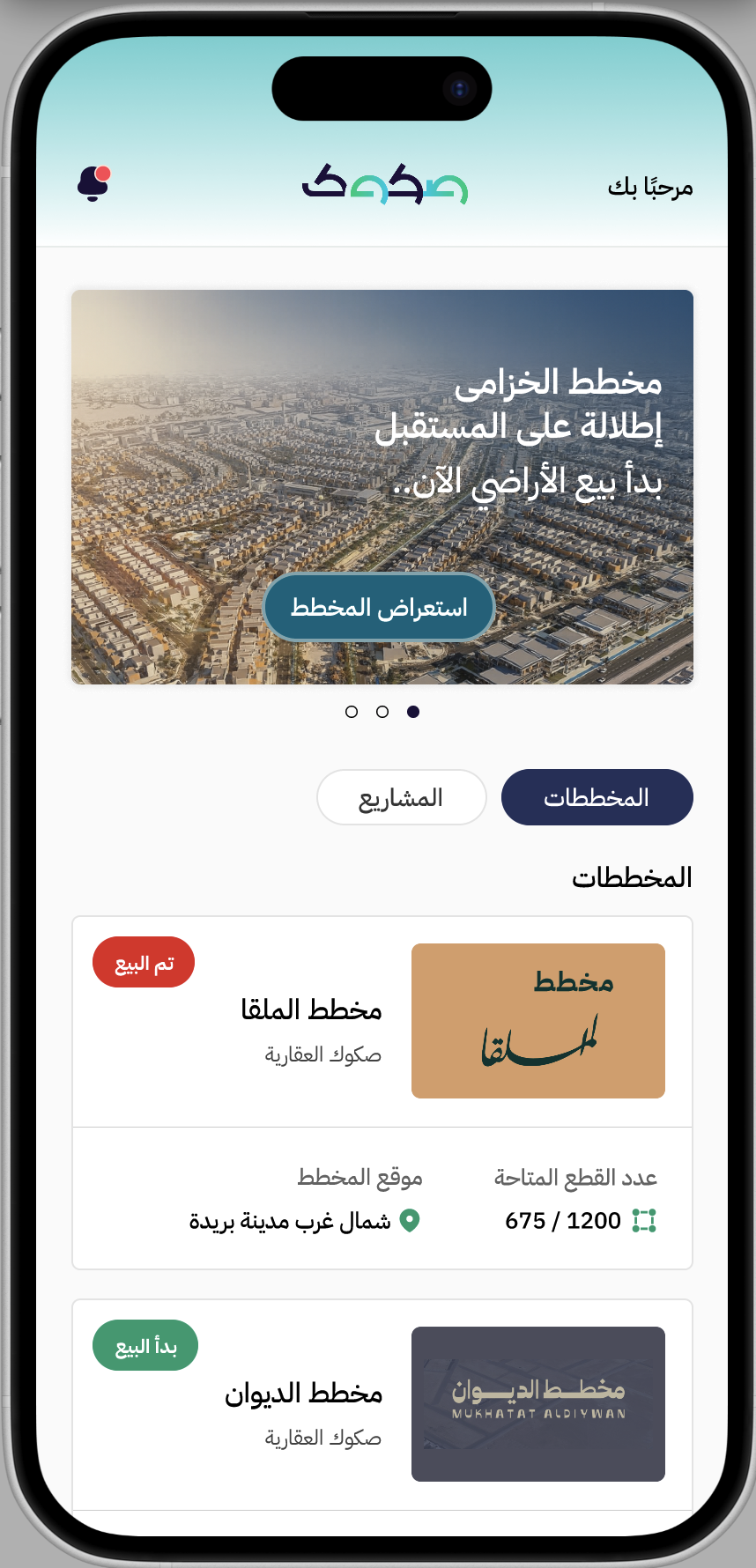Viewport: 756px width, 1568px height.
Task: Open the مخطط الملقا card
Action: pyautogui.click(x=382, y=1022)
